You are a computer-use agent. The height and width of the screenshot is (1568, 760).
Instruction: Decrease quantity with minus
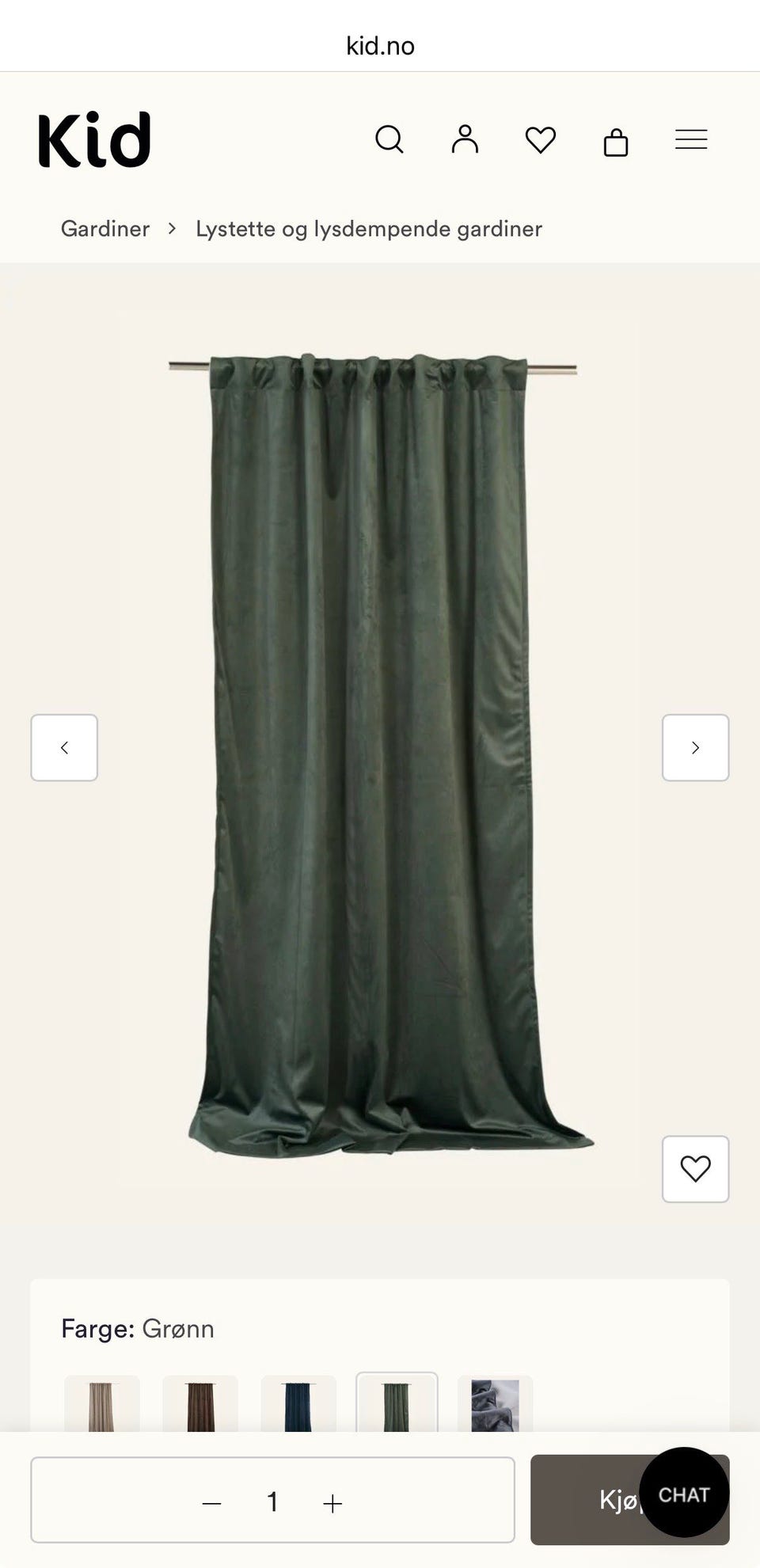[211, 1502]
